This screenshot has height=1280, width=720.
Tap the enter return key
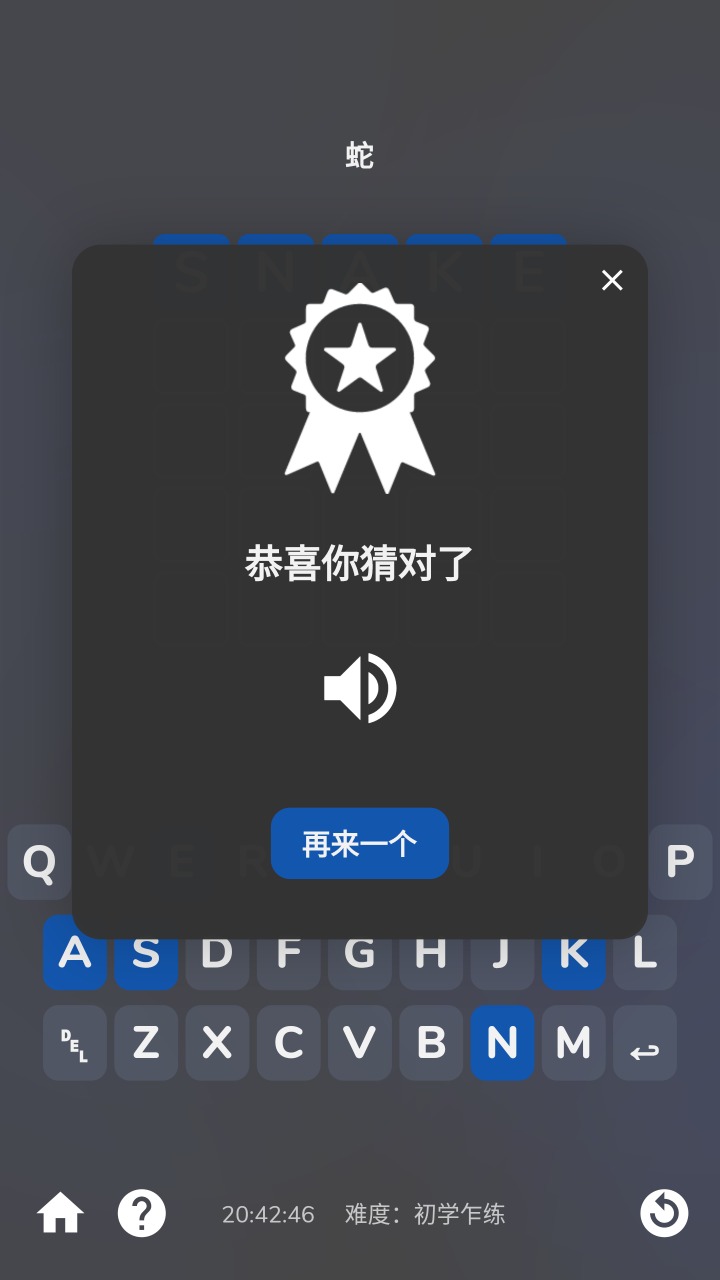coord(645,1043)
